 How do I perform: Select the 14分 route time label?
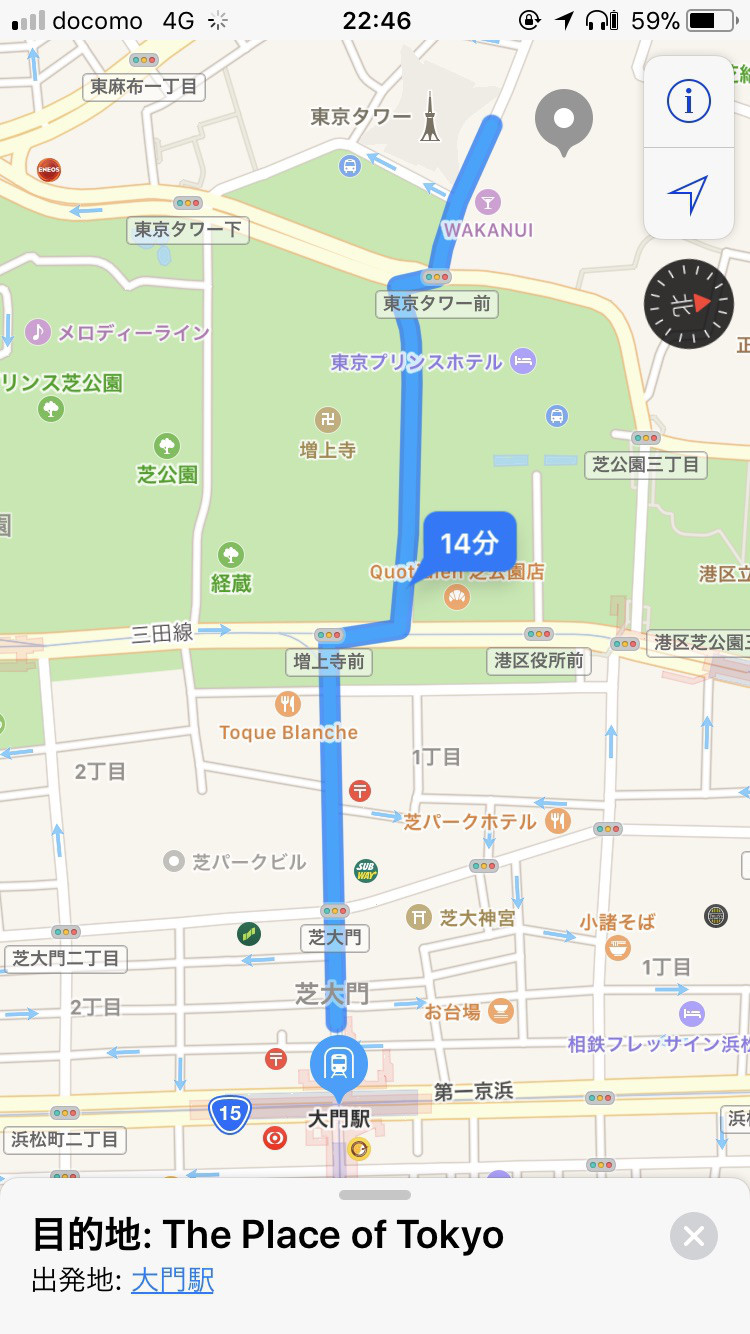point(470,543)
